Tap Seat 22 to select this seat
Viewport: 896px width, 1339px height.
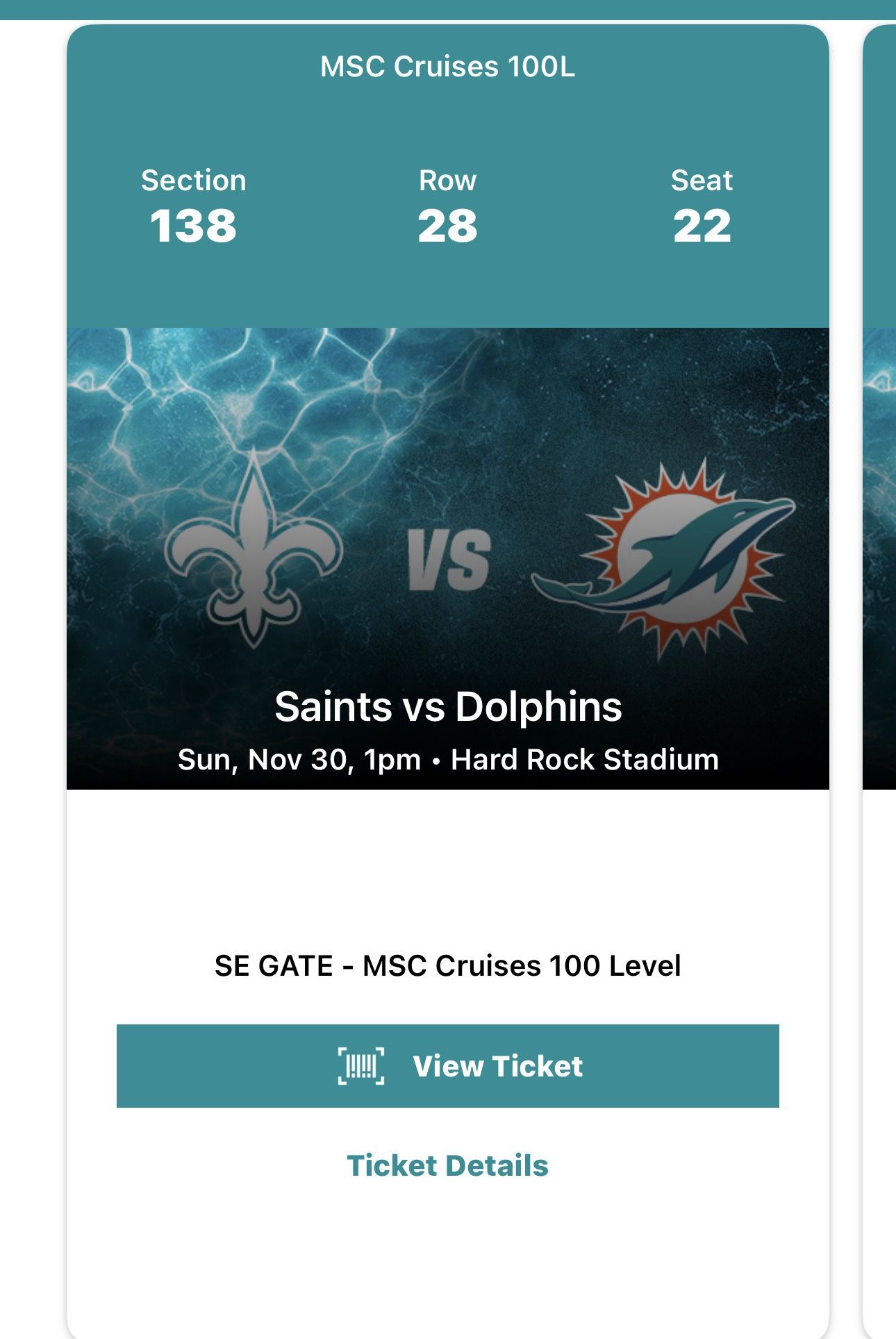click(x=703, y=208)
